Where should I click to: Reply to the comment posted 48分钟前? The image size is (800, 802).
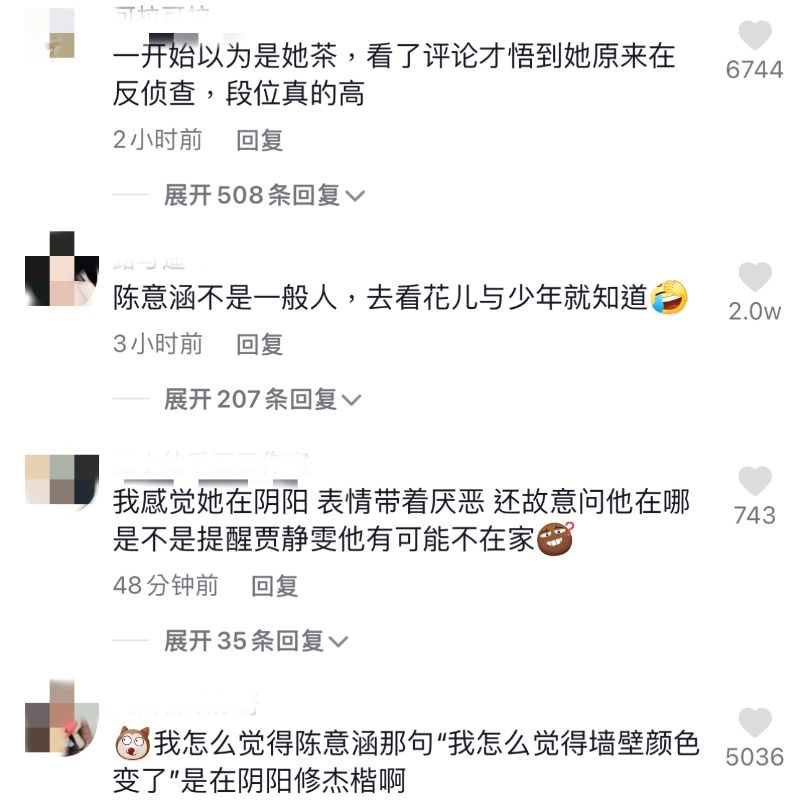coord(275,585)
